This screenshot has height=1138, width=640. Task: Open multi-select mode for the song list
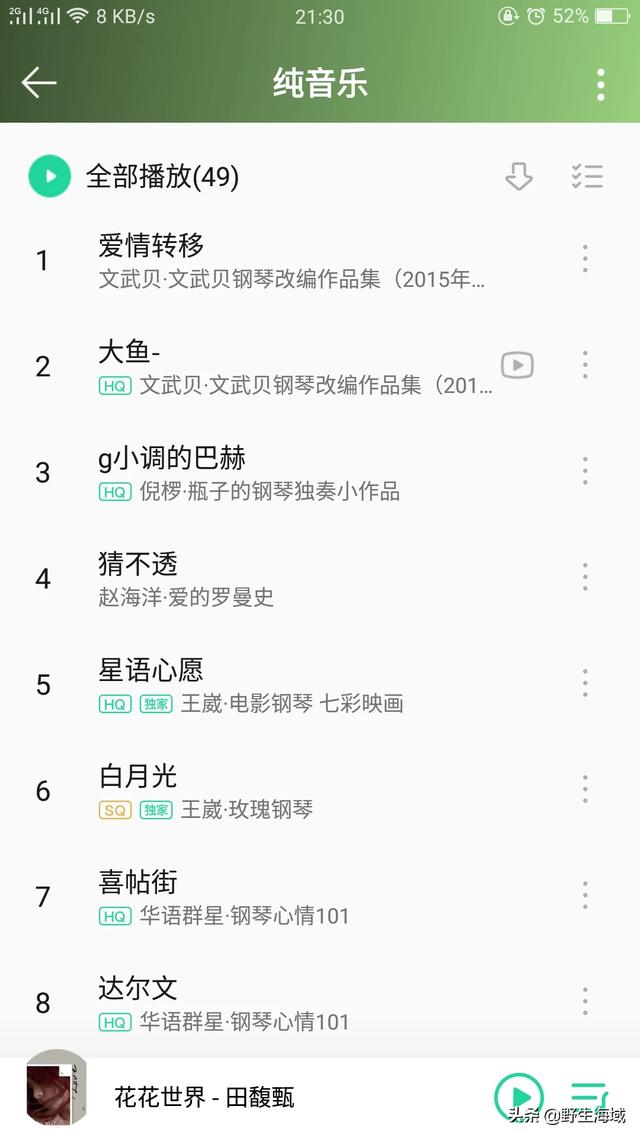coord(587,177)
